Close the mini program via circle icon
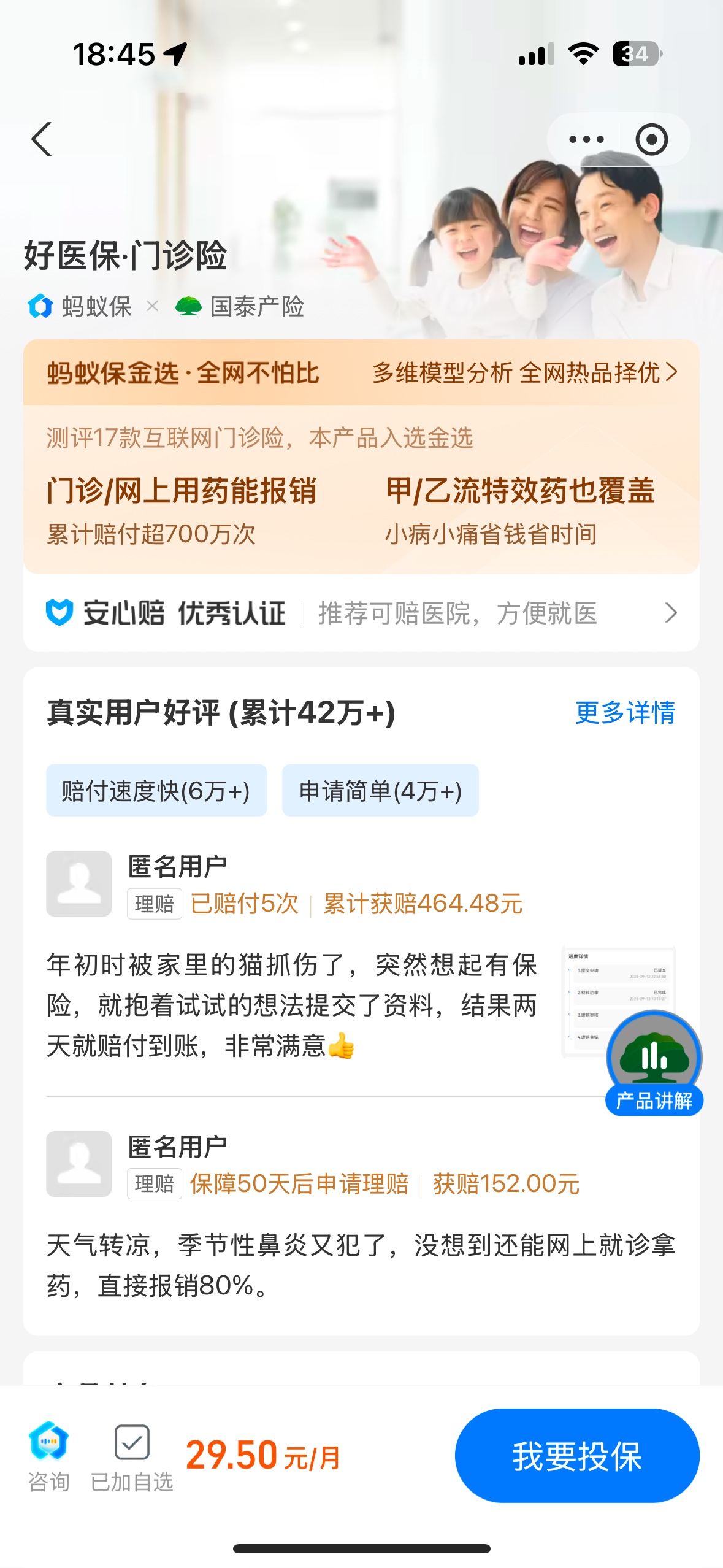Image resolution: width=723 pixels, height=1568 pixels. coord(651,140)
